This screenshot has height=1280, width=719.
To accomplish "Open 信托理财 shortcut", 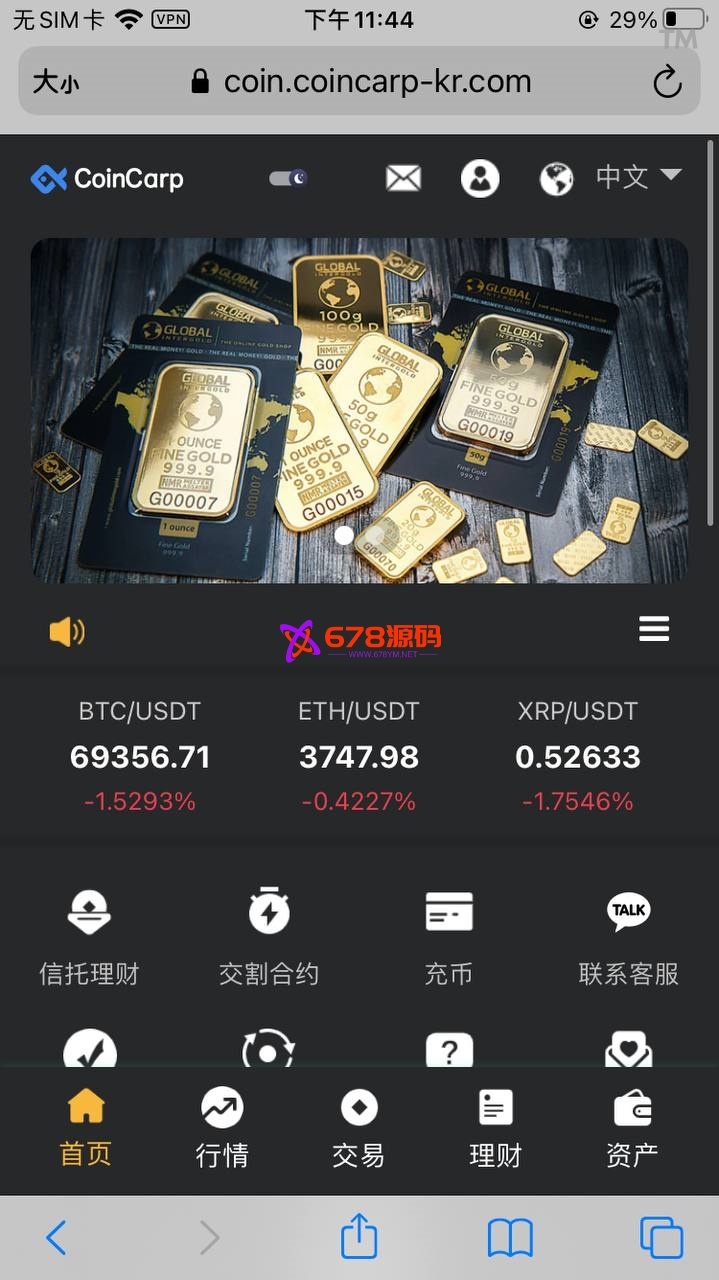I will coord(89,937).
